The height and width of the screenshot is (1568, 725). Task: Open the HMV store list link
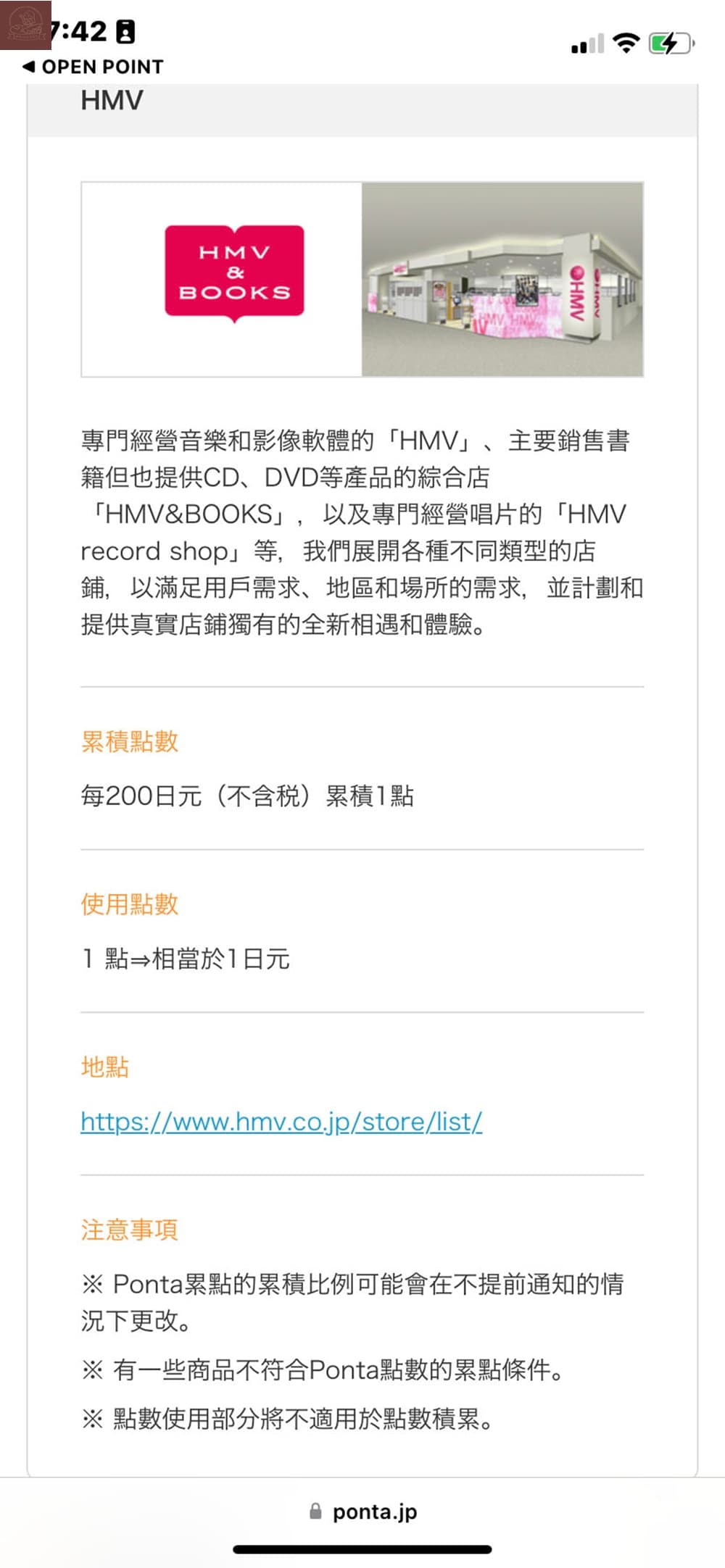pyautogui.click(x=281, y=1122)
